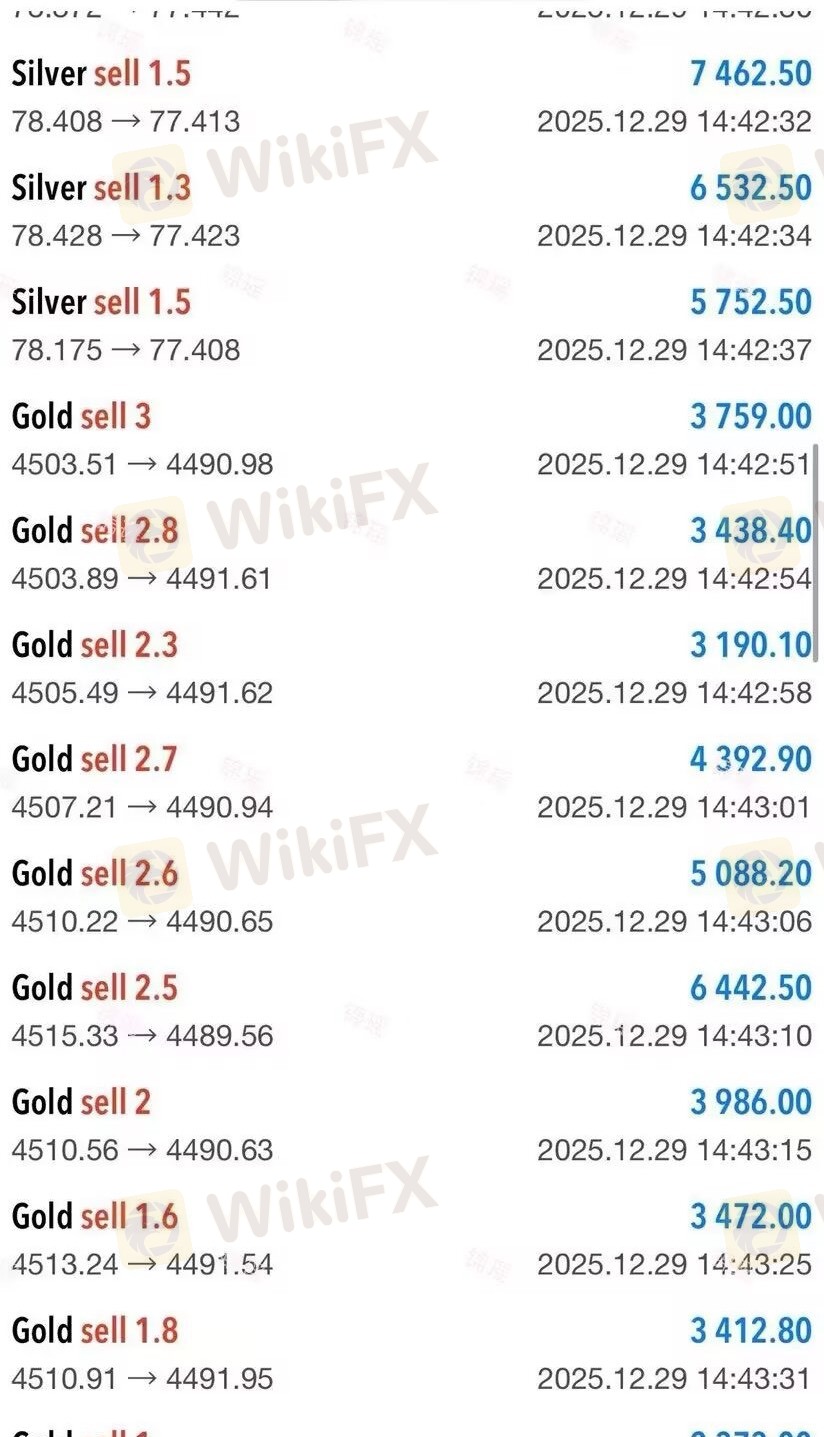Open the Gold sell 1.8 trade details
Screen dimensions: 824x1437
pyautogui.click(x=412, y=1353)
